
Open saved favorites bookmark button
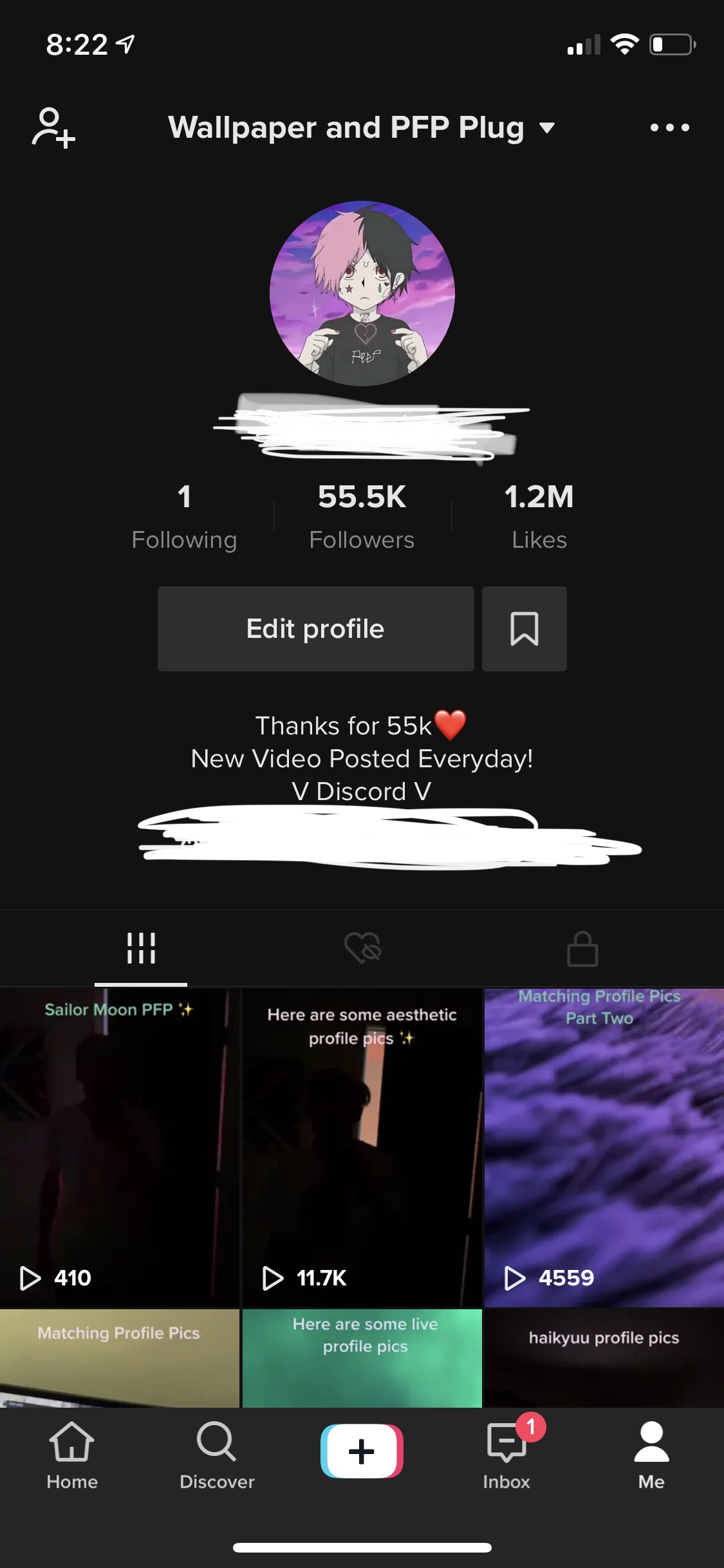(524, 629)
